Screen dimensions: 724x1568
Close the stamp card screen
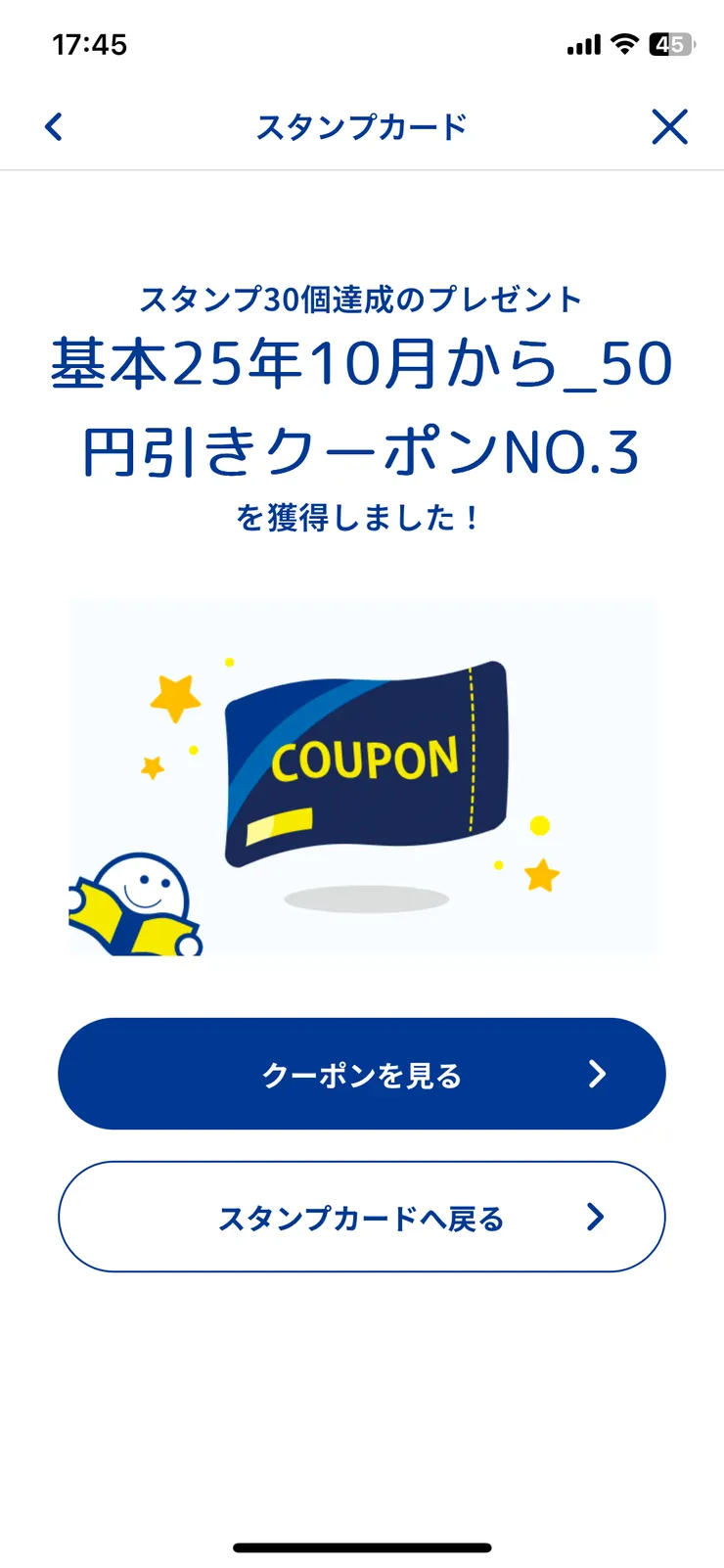[669, 126]
